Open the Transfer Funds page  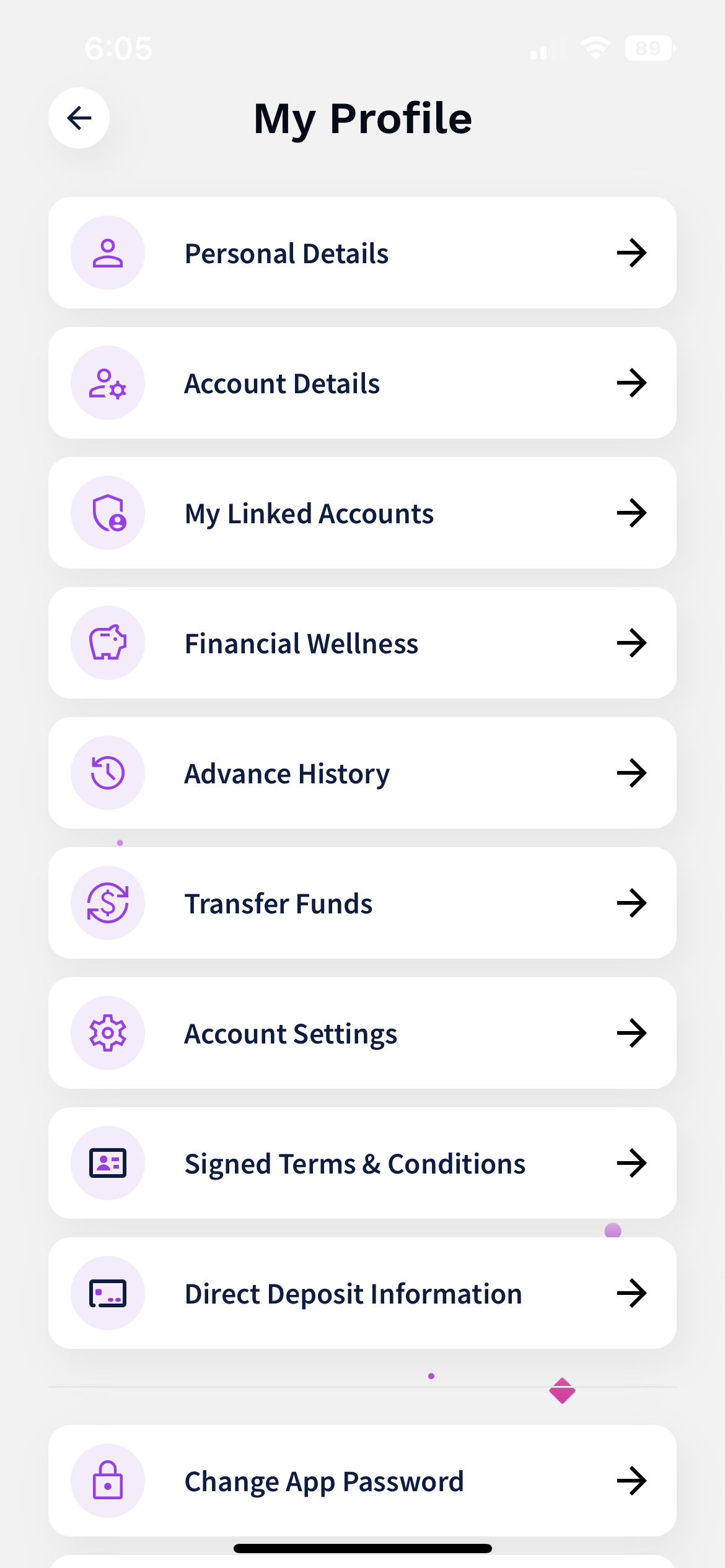tap(362, 902)
